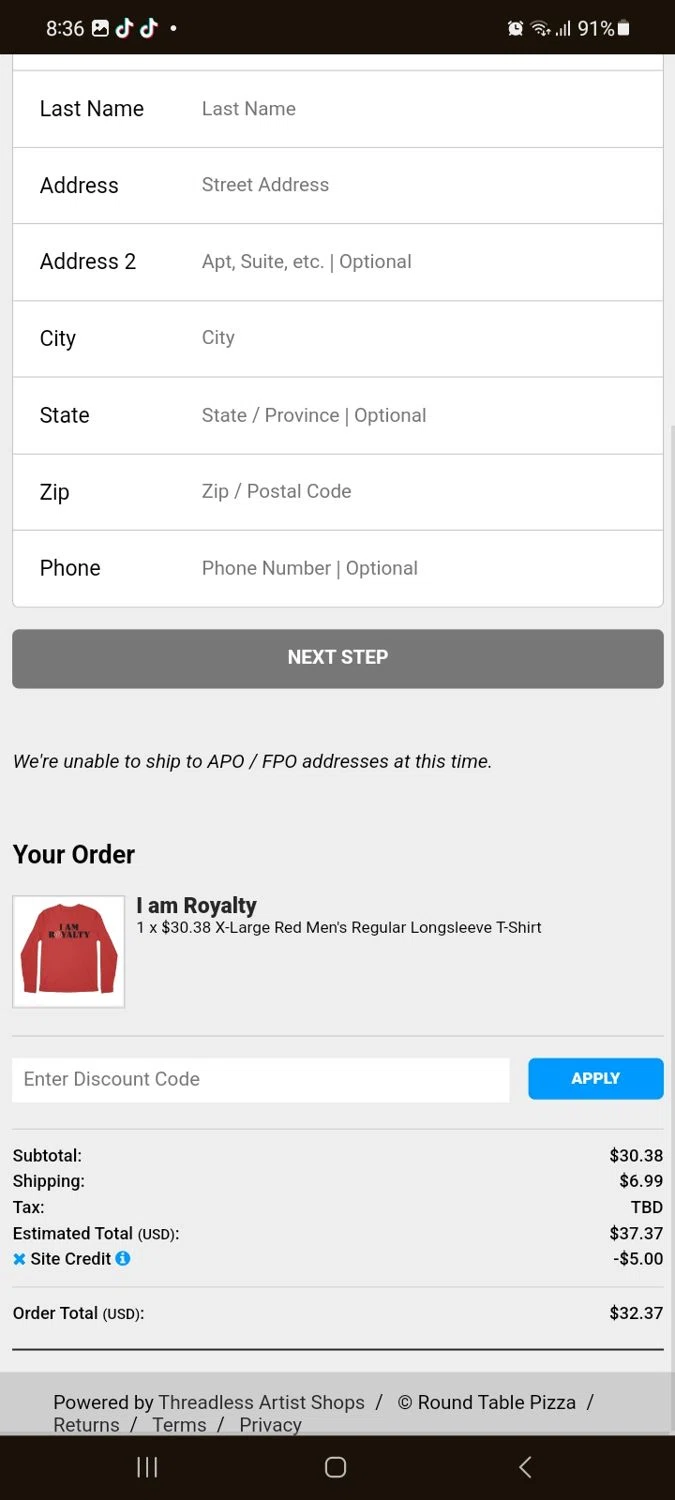Open the Returns policy link
The height and width of the screenshot is (1500, 675).
pos(86,1425)
